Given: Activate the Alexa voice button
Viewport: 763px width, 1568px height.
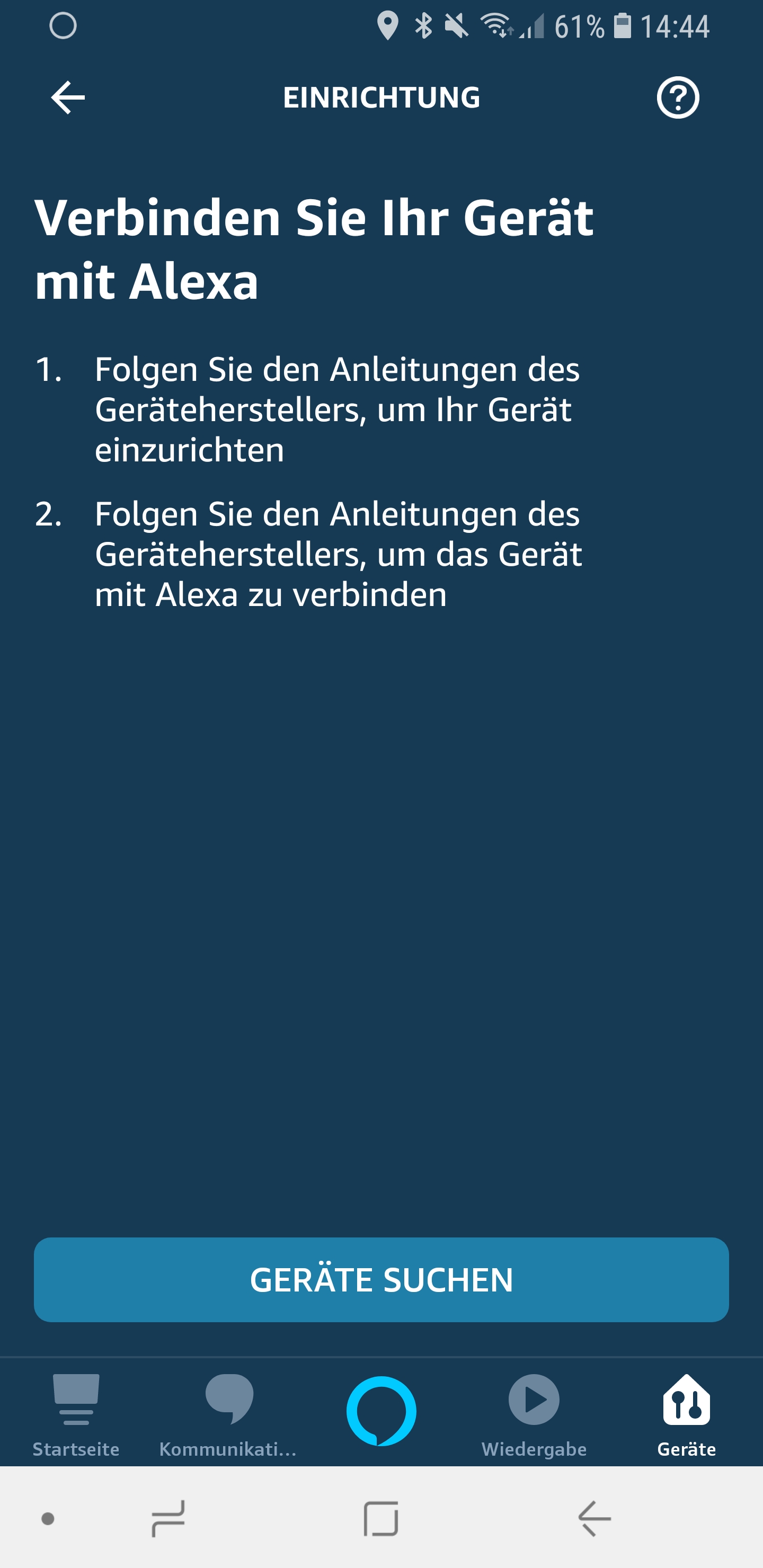Looking at the screenshot, I should (381, 1410).
